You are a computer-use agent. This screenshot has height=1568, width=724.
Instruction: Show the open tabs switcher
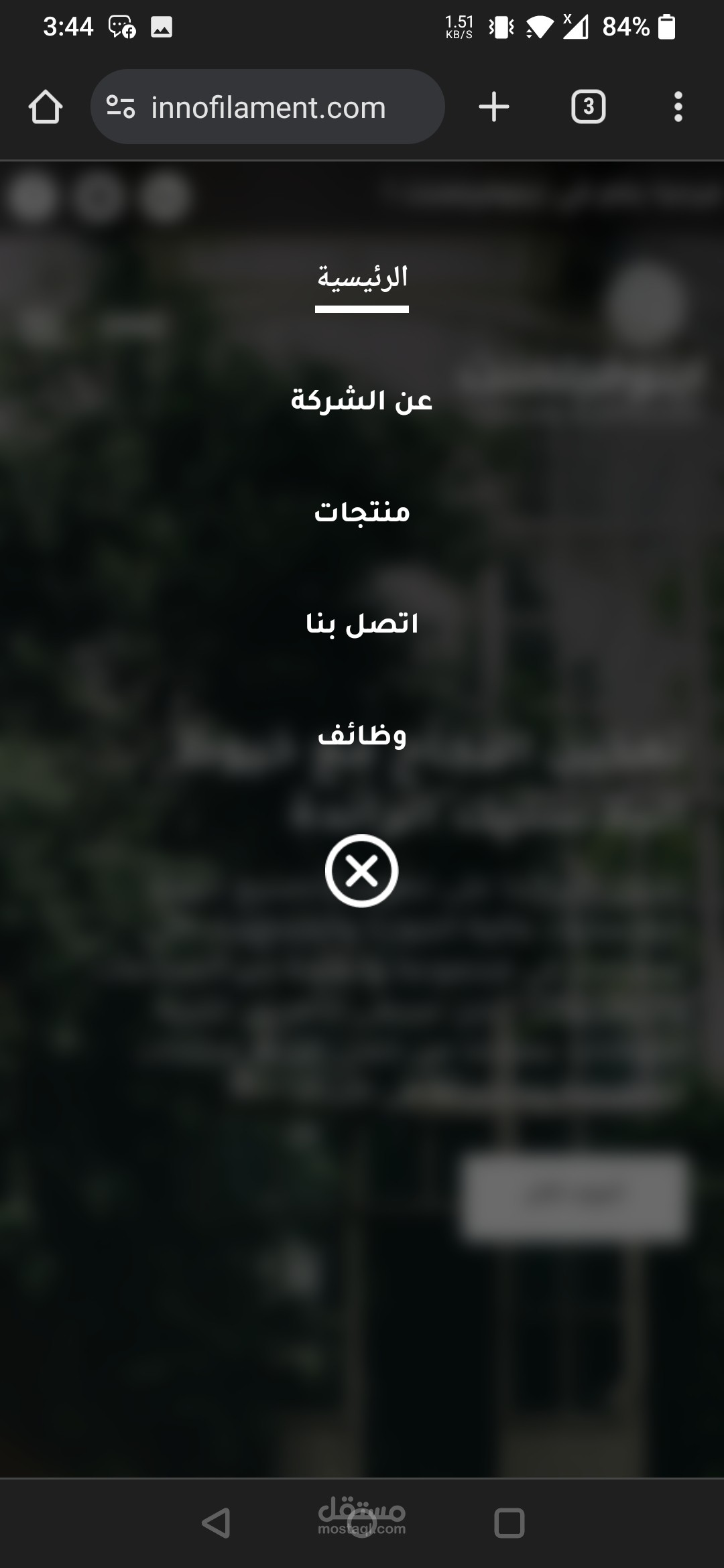point(589,107)
